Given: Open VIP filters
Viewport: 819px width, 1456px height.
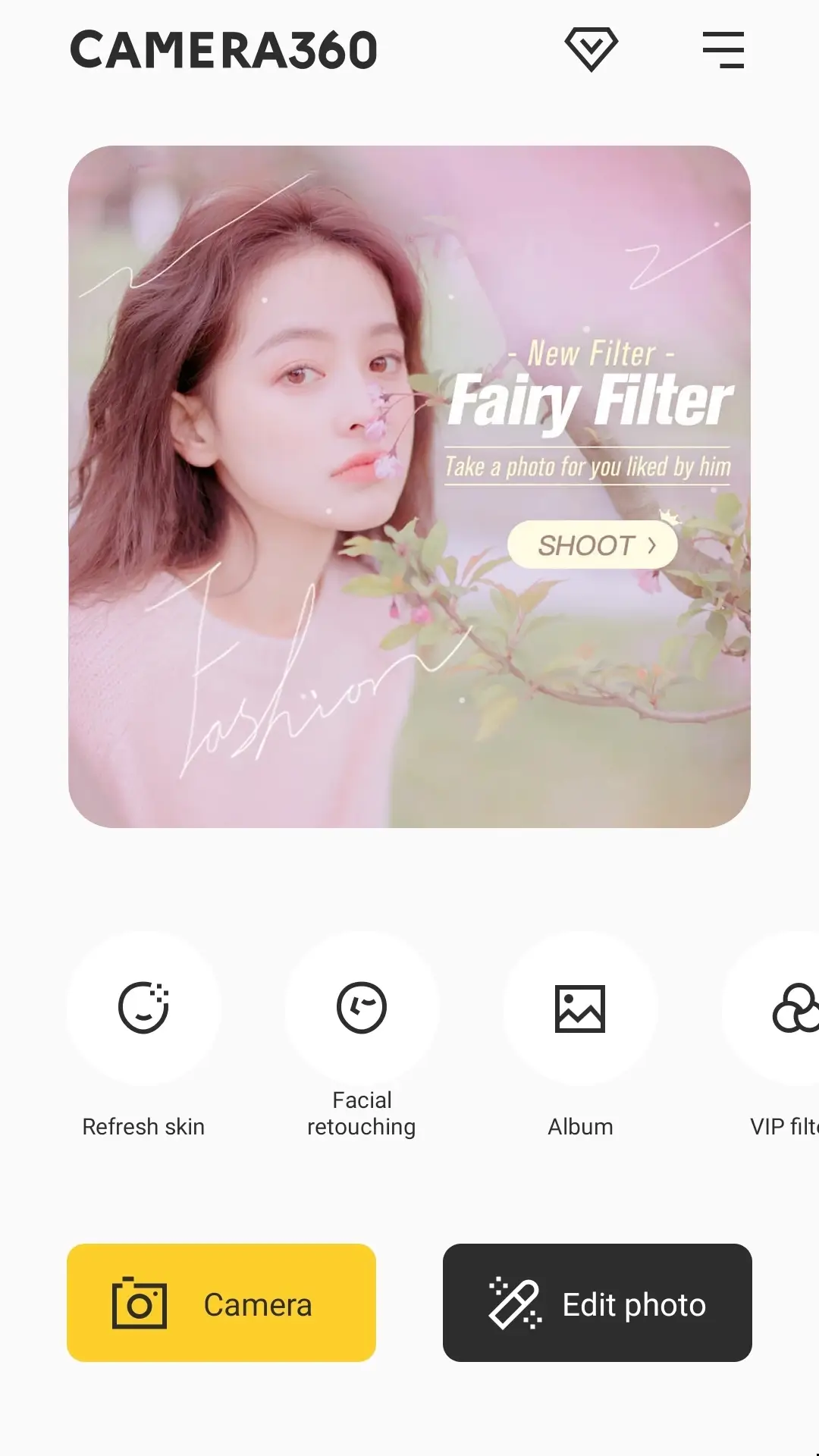Looking at the screenshot, I should pos(789,1009).
